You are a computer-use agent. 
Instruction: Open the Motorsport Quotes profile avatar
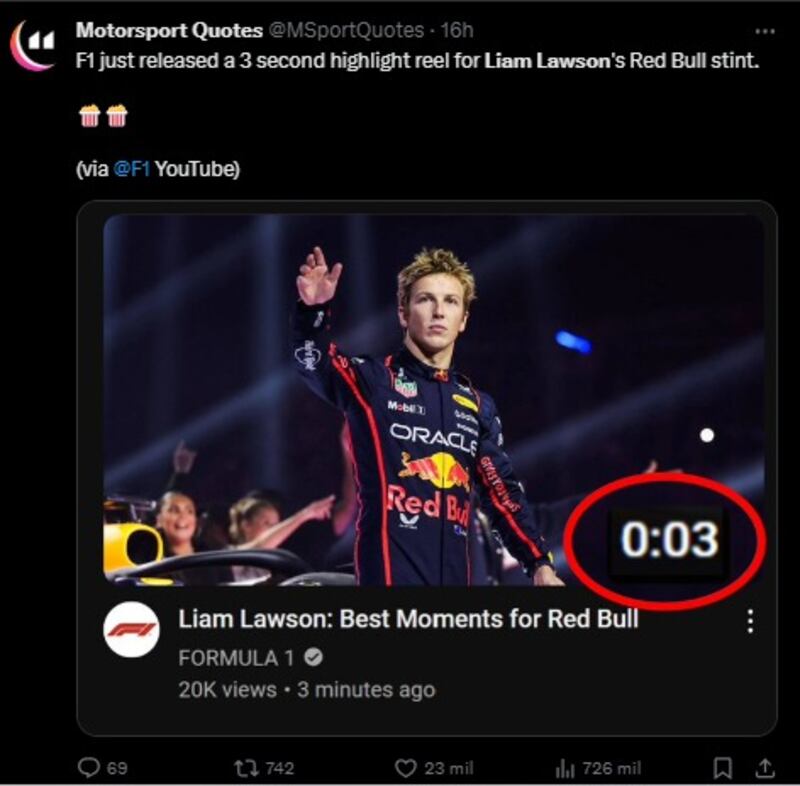33,45
